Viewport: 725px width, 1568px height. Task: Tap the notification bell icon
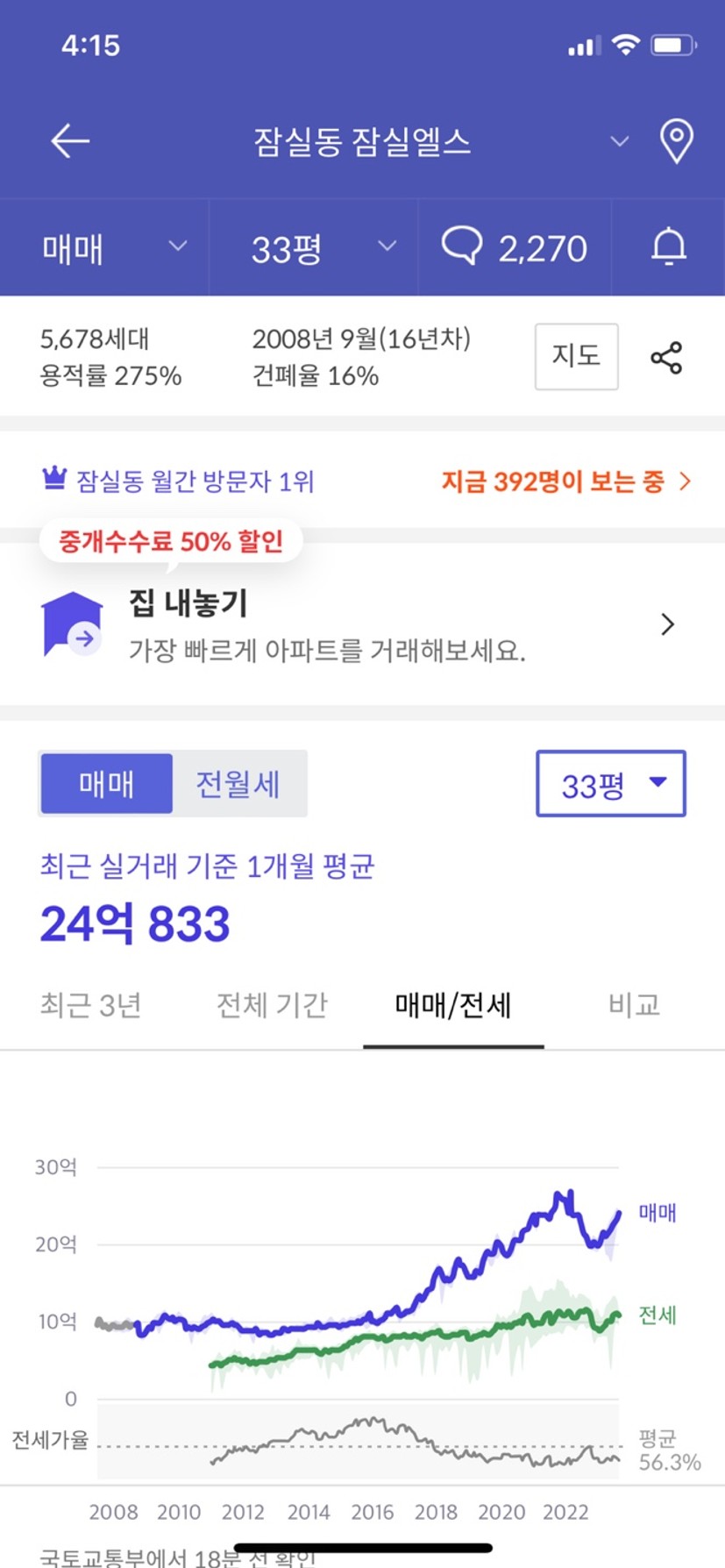click(x=669, y=246)
